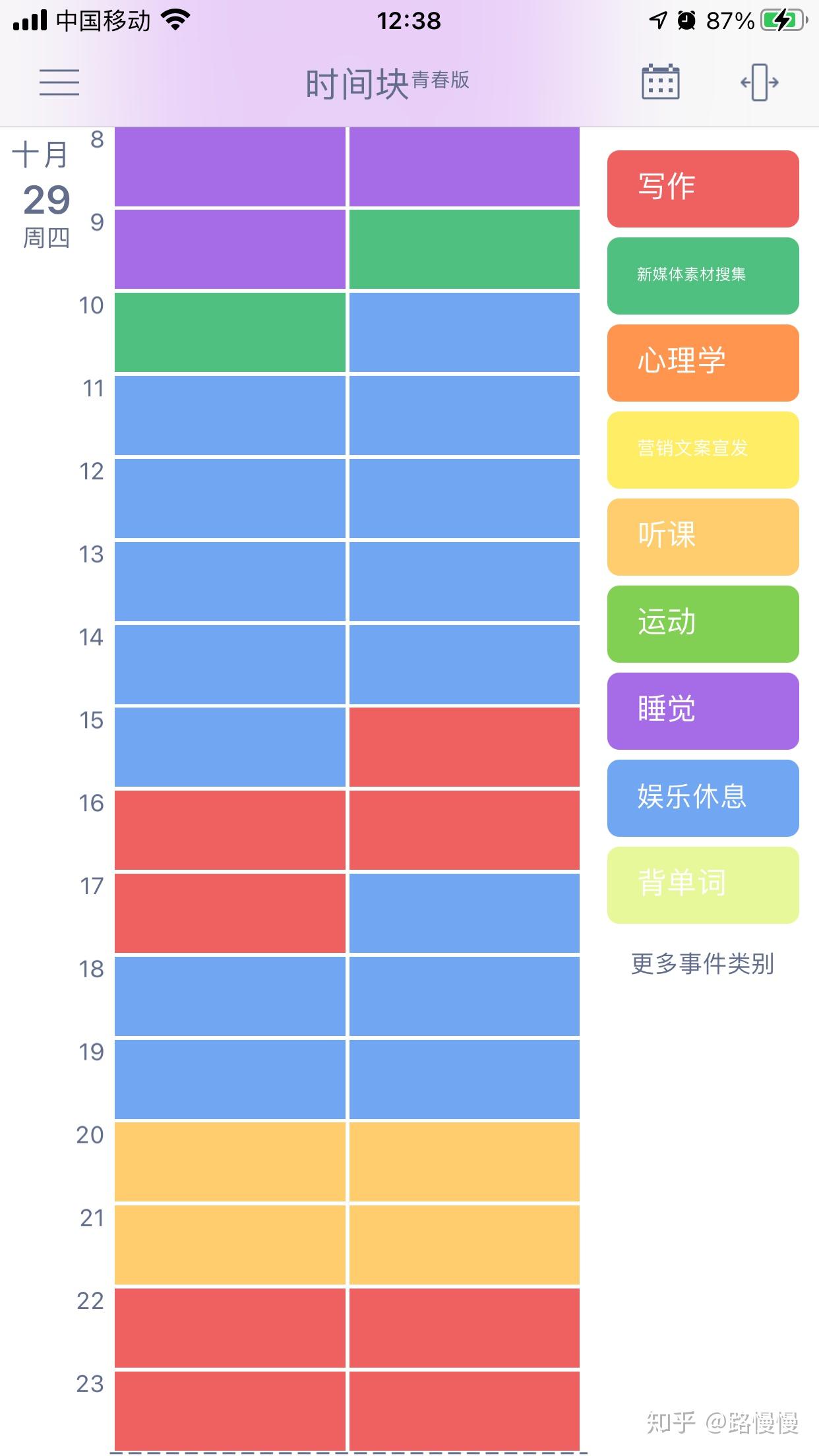
Task: Tap the alarm clock status icon
Action: pyautogui.click(x=686, y=20)
